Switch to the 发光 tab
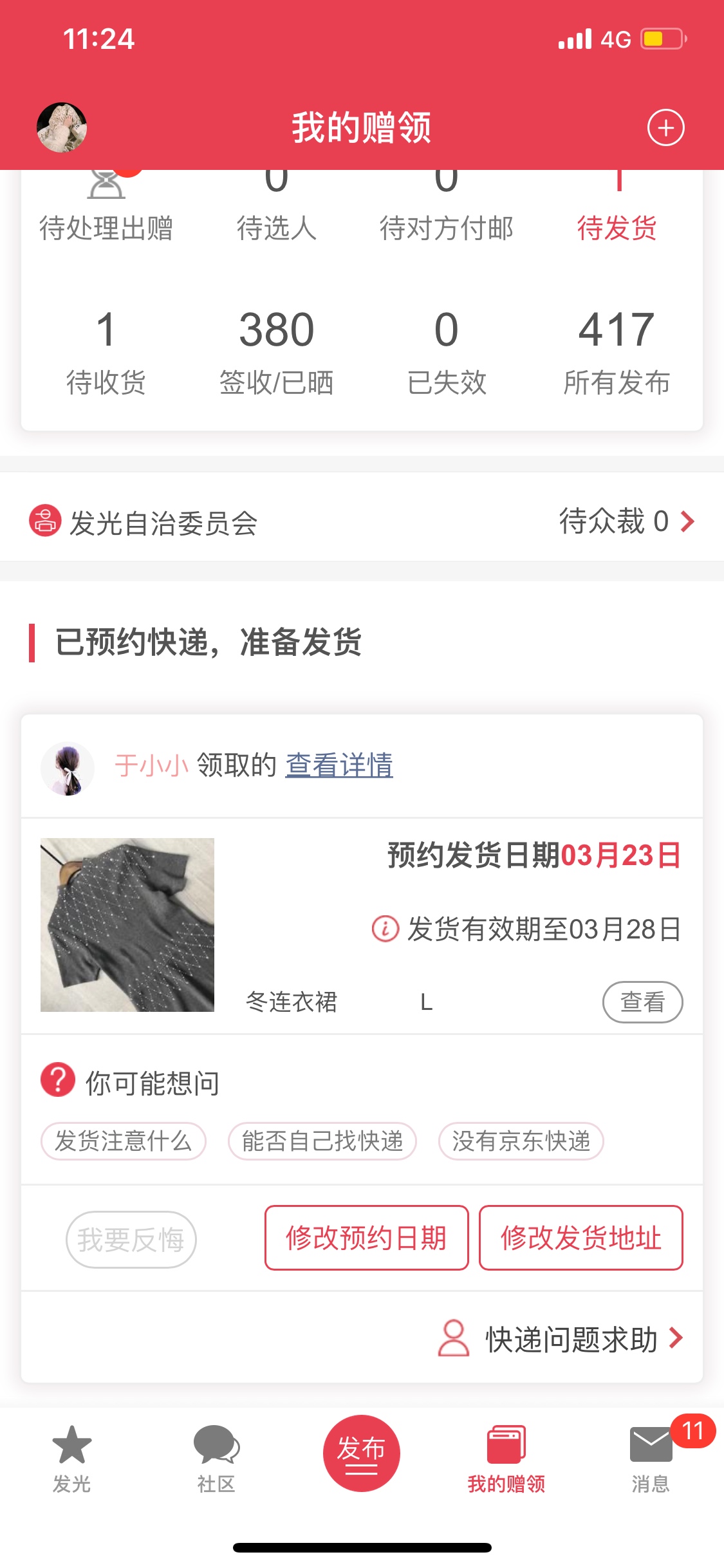Screen dimensions: 724x1568 (71, 1459)
